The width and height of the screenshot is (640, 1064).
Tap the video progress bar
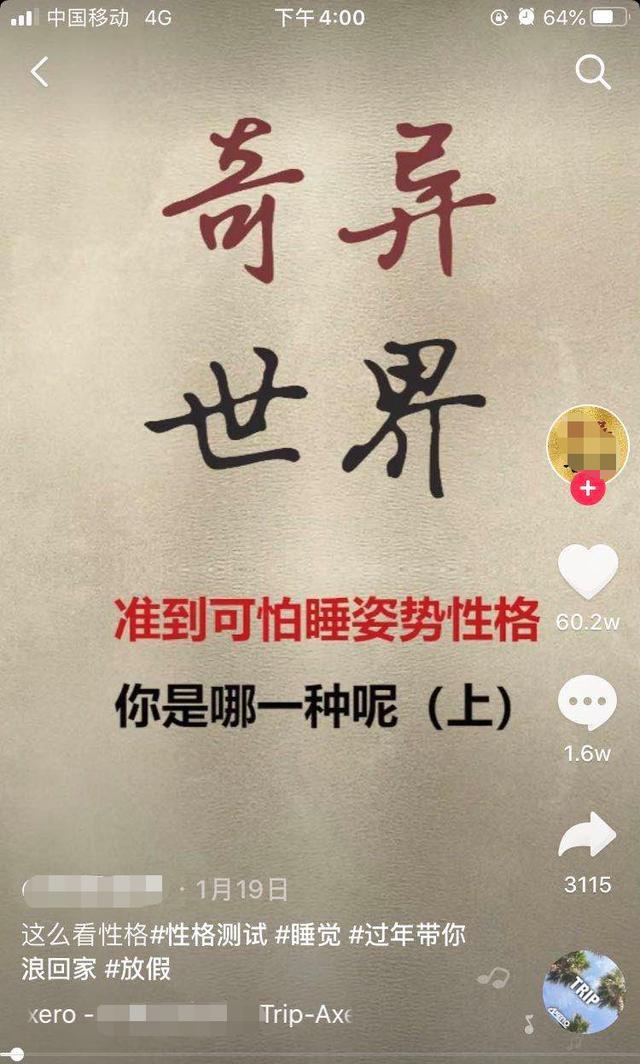(320, 1054)
